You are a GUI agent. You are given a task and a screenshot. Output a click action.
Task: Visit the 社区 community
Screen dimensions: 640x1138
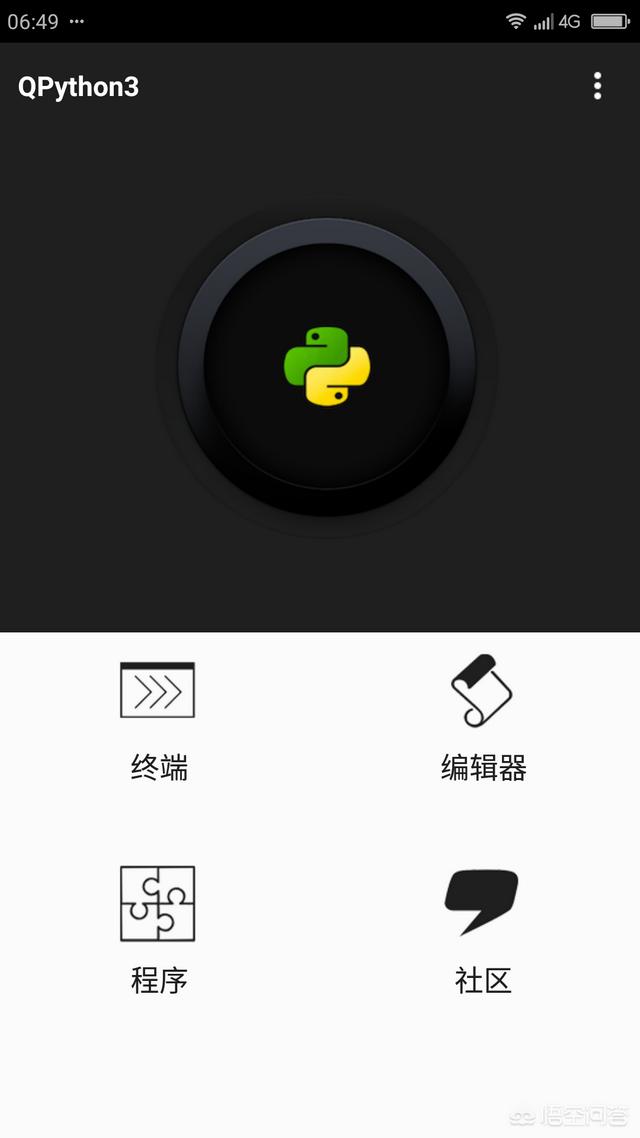pos(482,930)
